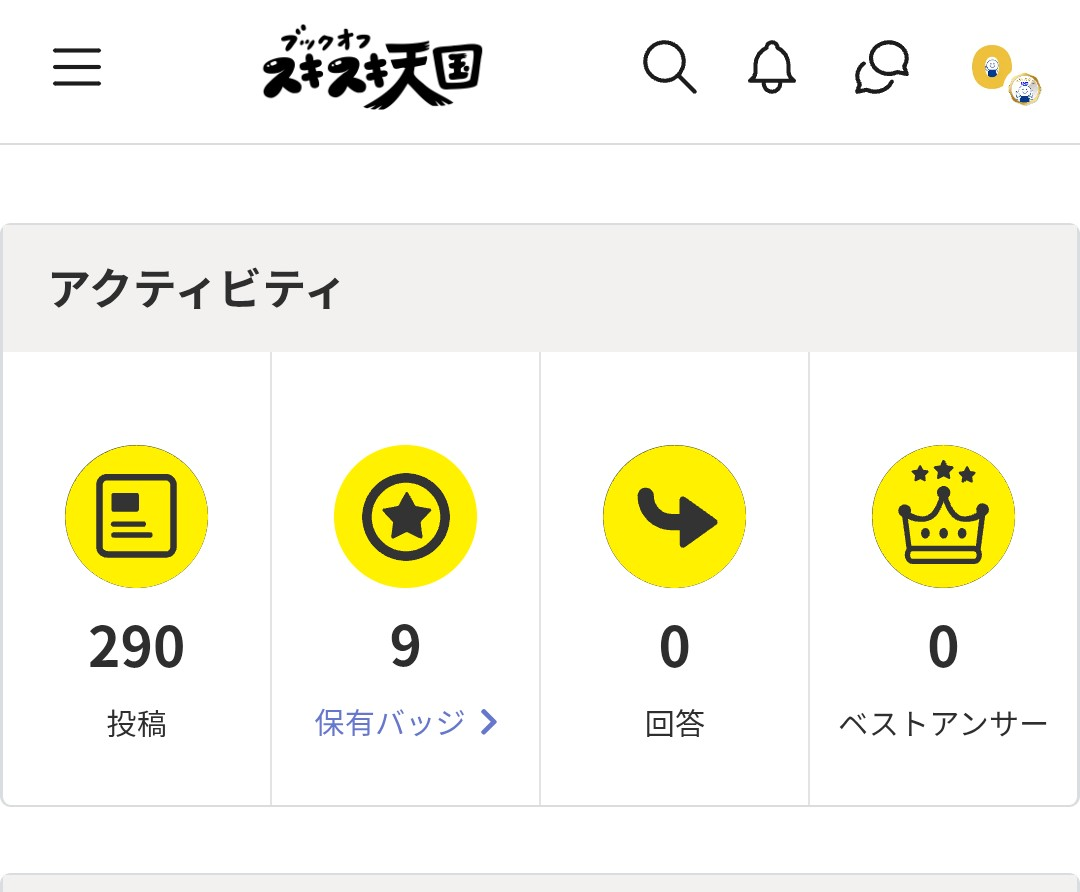
Task: Open the messages chat bubbles
Action: [x=882, y=68]
